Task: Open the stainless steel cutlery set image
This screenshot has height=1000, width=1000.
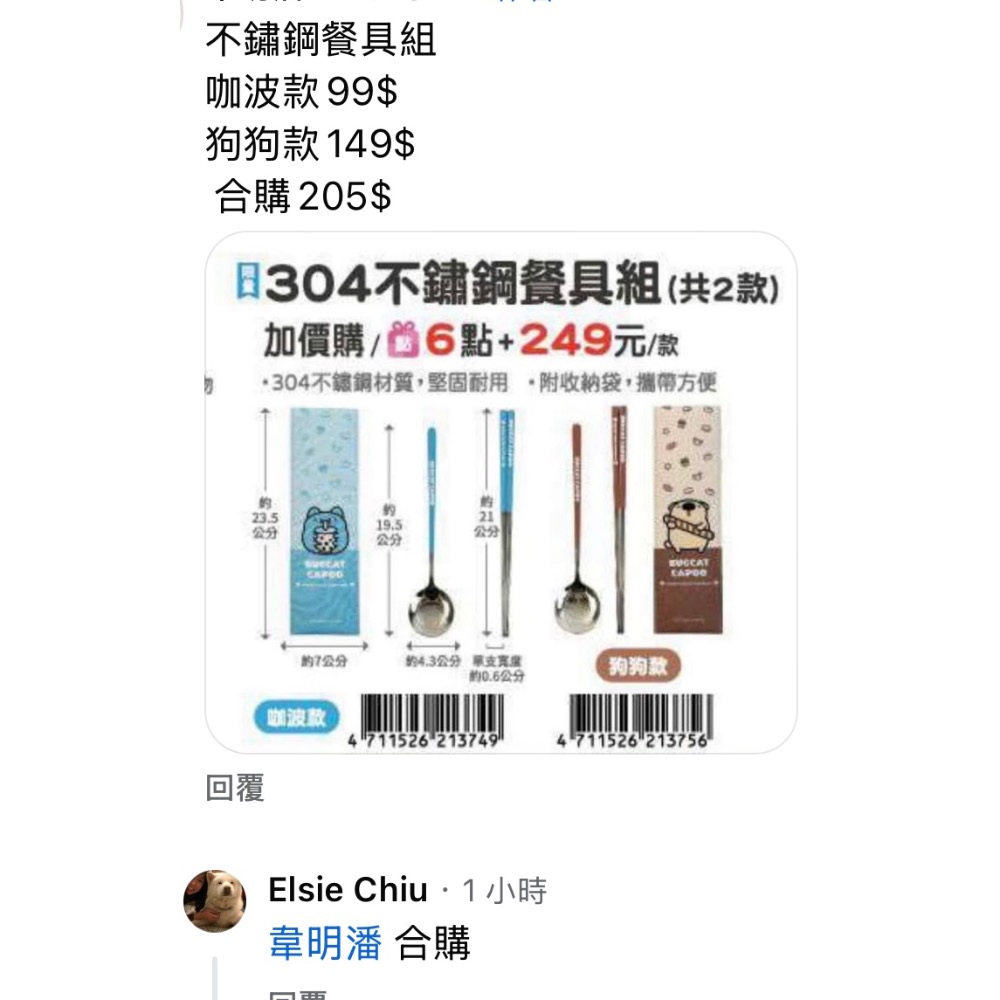Action: tap(500, 492)
